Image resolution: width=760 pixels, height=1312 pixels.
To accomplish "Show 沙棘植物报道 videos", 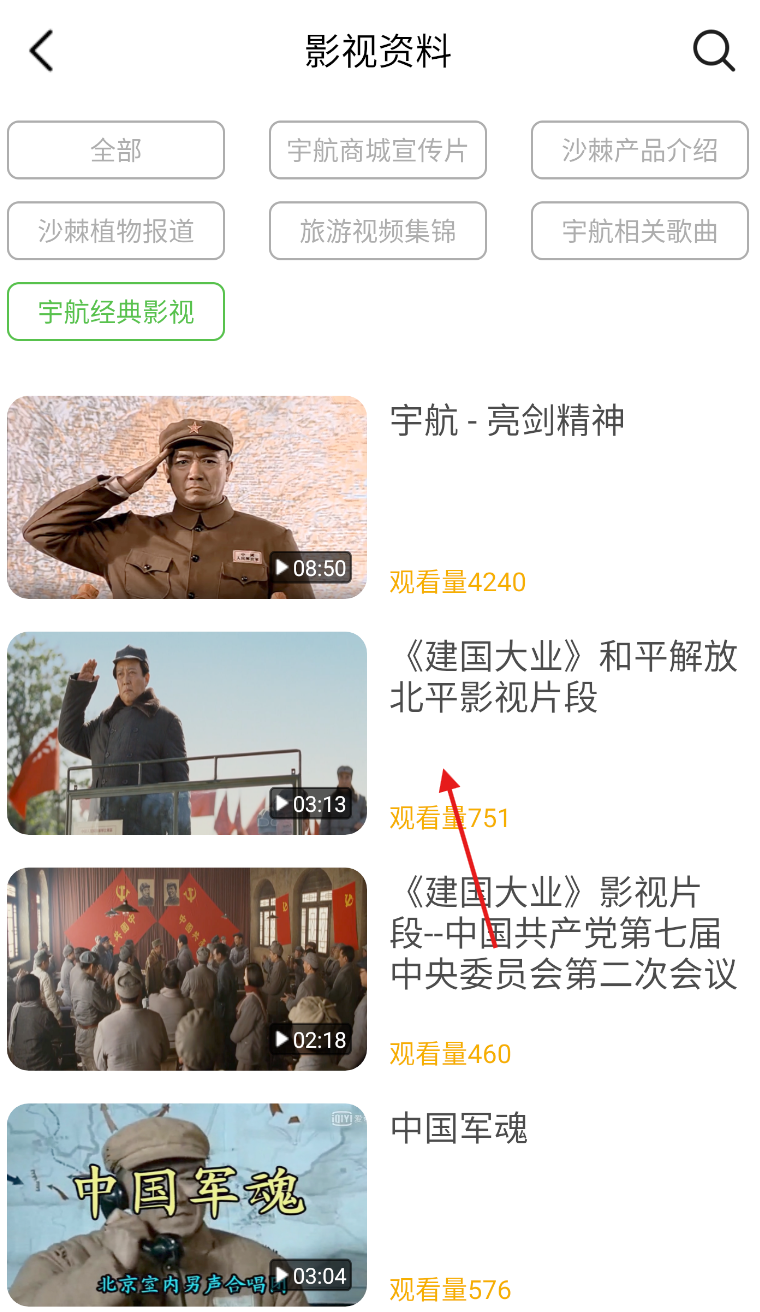I will (x=116, y=231).
